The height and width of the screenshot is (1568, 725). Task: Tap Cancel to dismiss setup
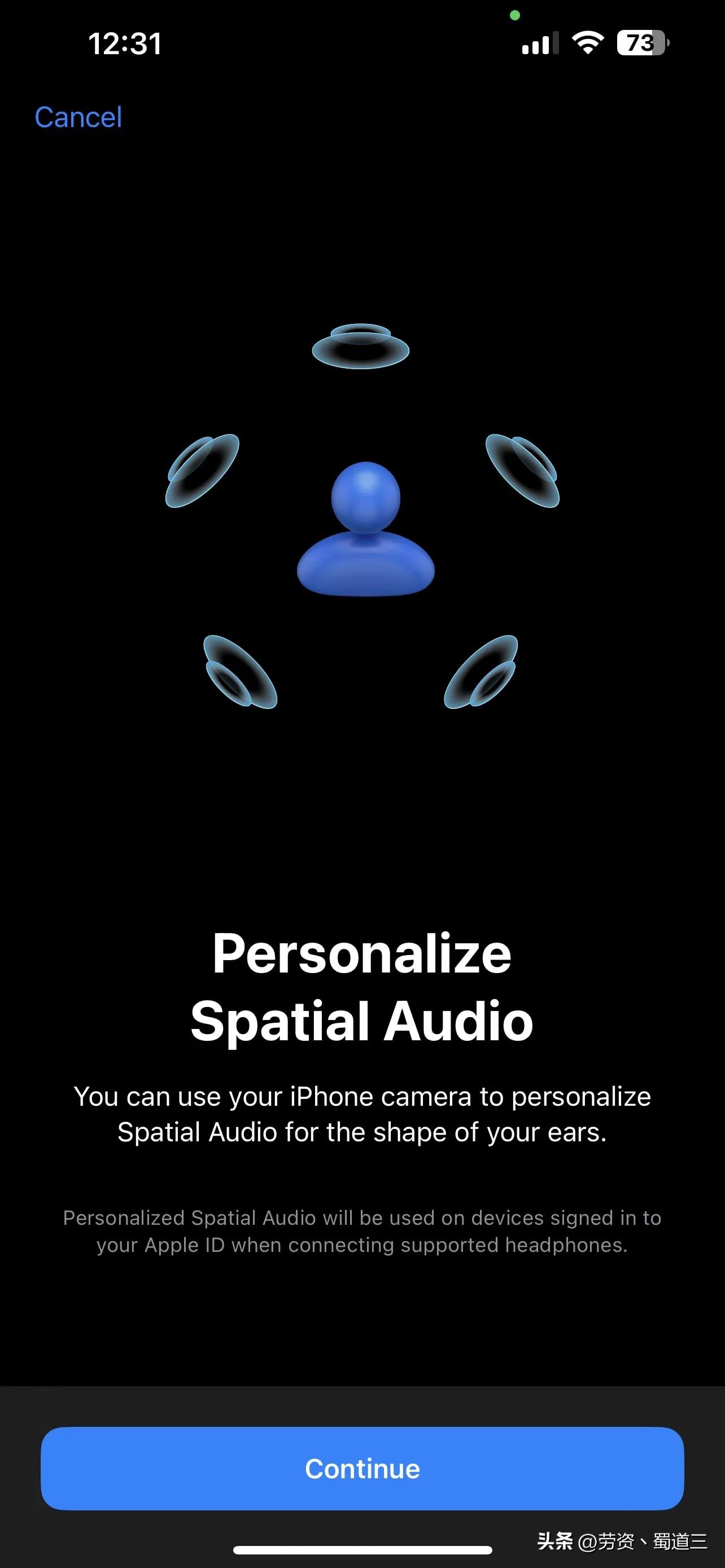78,117
